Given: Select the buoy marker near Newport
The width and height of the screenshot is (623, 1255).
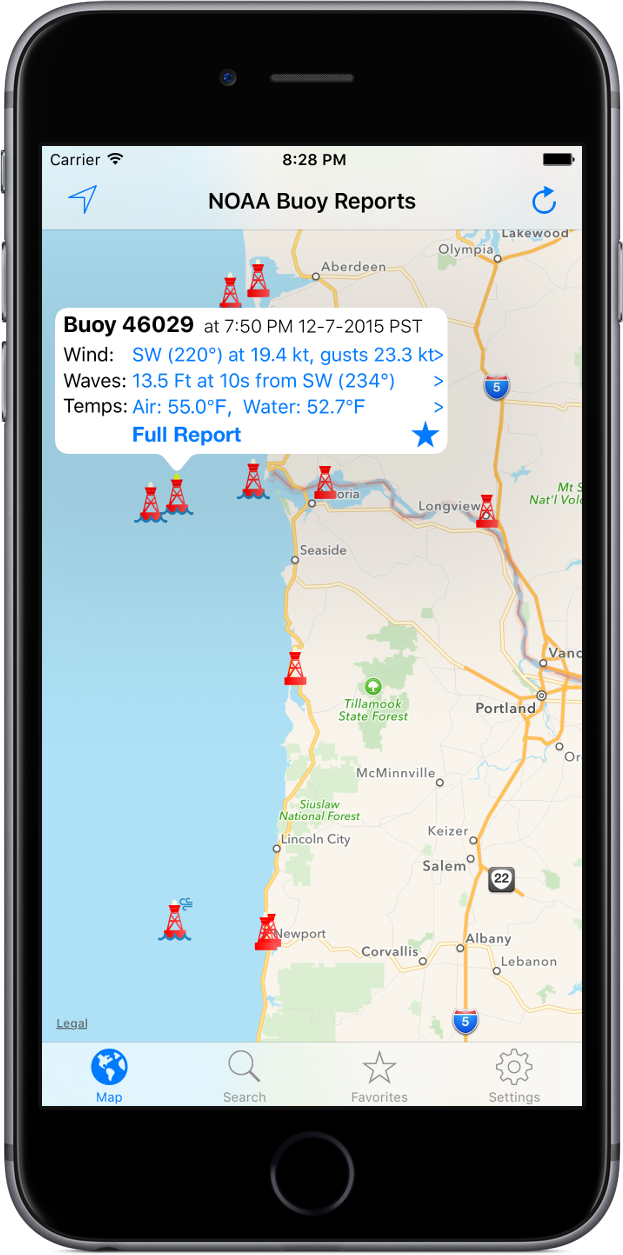Looking at the screenshot, I should 267,932.
